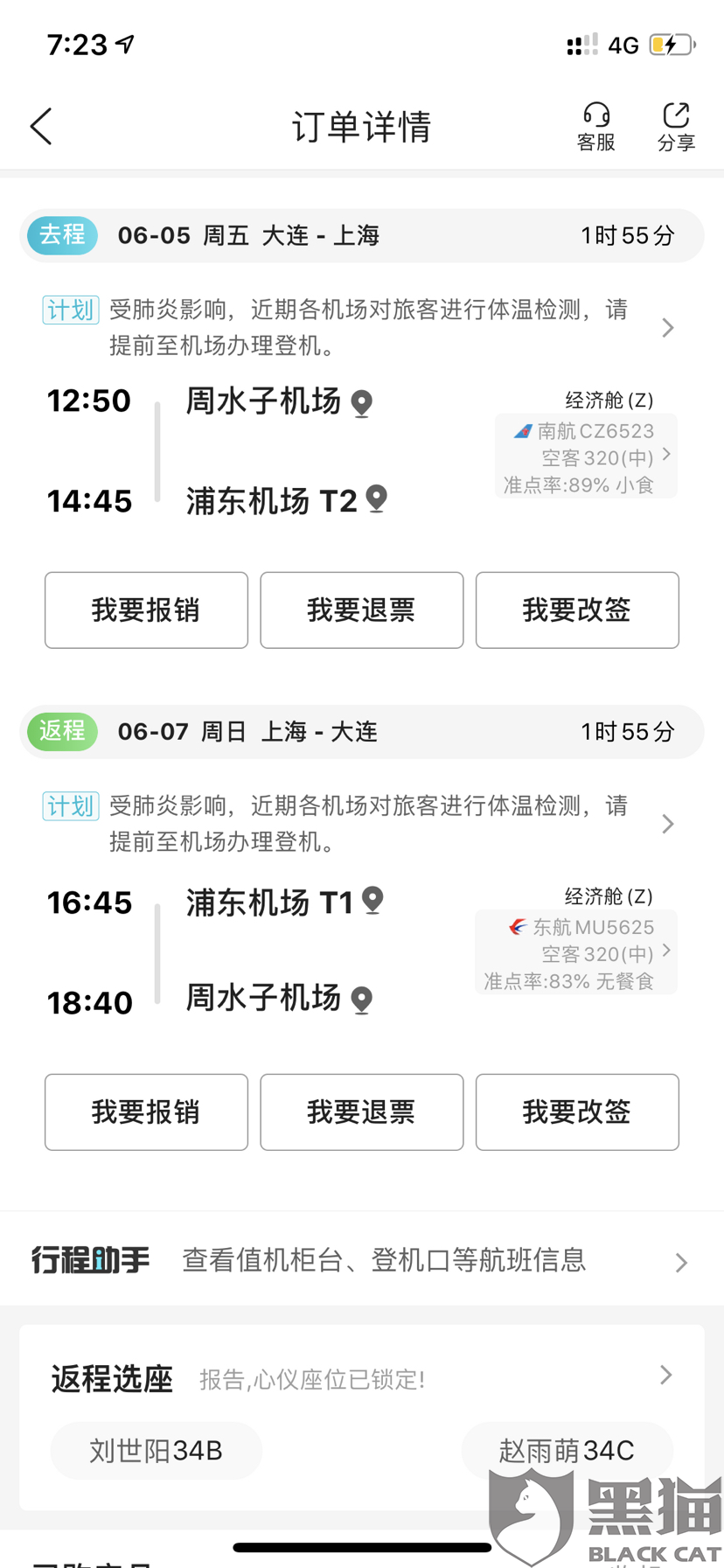The image size is (724, 1568).
Task: Open 周水子机场 departure location pin on outbound flight
Action: [x=362, y=403]
